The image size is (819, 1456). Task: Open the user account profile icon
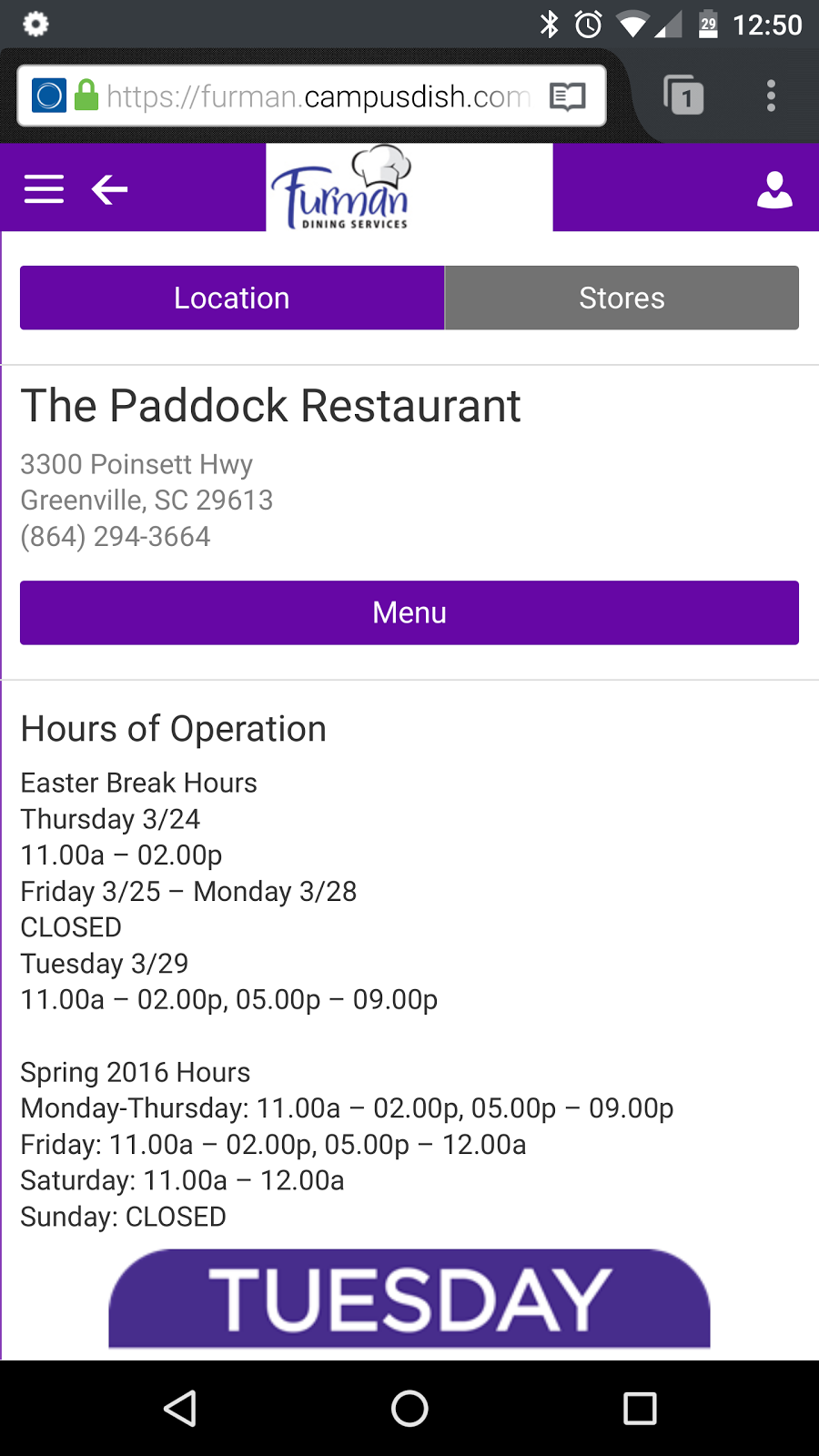point(774,188)
